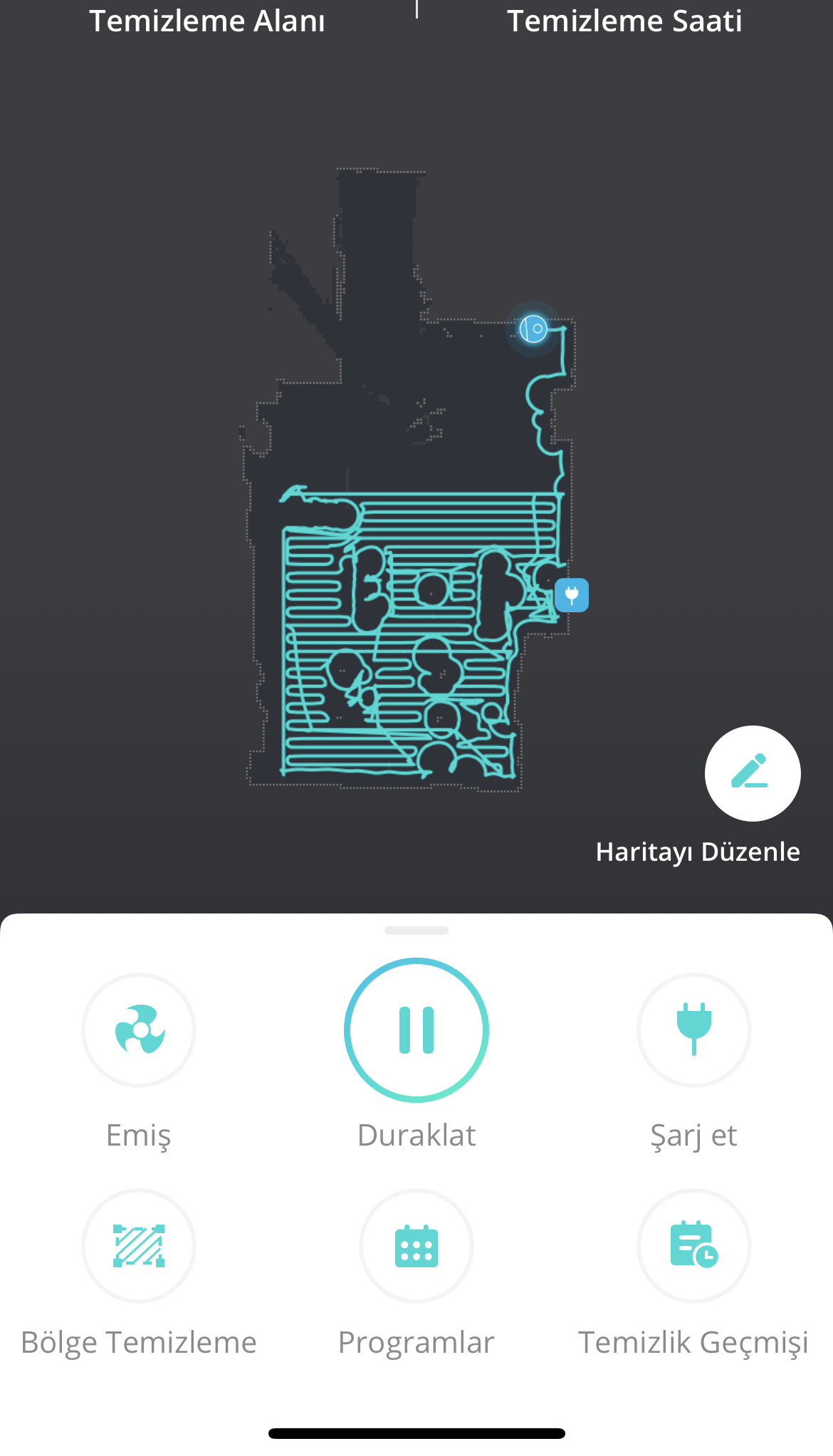
Task: Open Bölge Temizleme zone cleaning
Action: [x=139, y=1245]
